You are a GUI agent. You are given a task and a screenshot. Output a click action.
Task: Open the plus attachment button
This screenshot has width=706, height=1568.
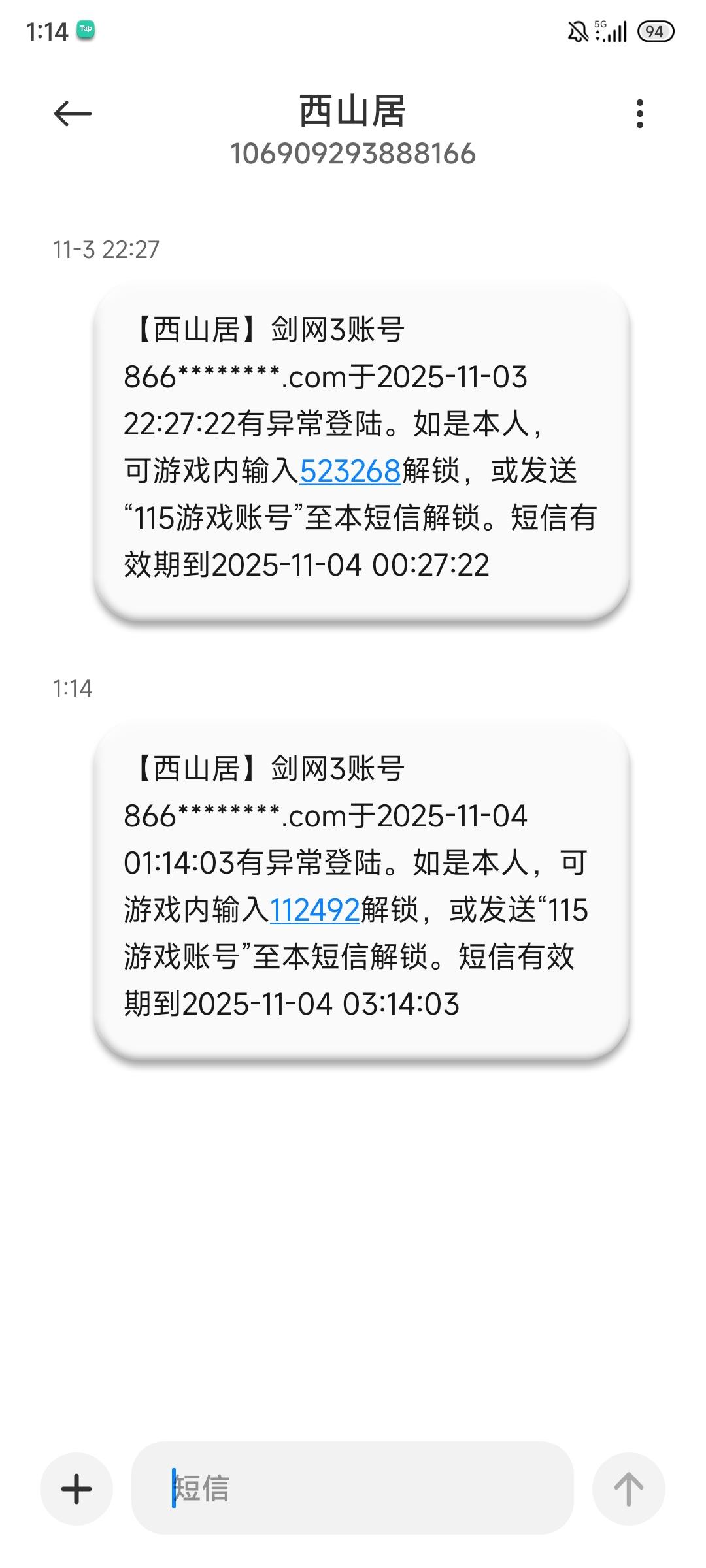(76, 1489)
